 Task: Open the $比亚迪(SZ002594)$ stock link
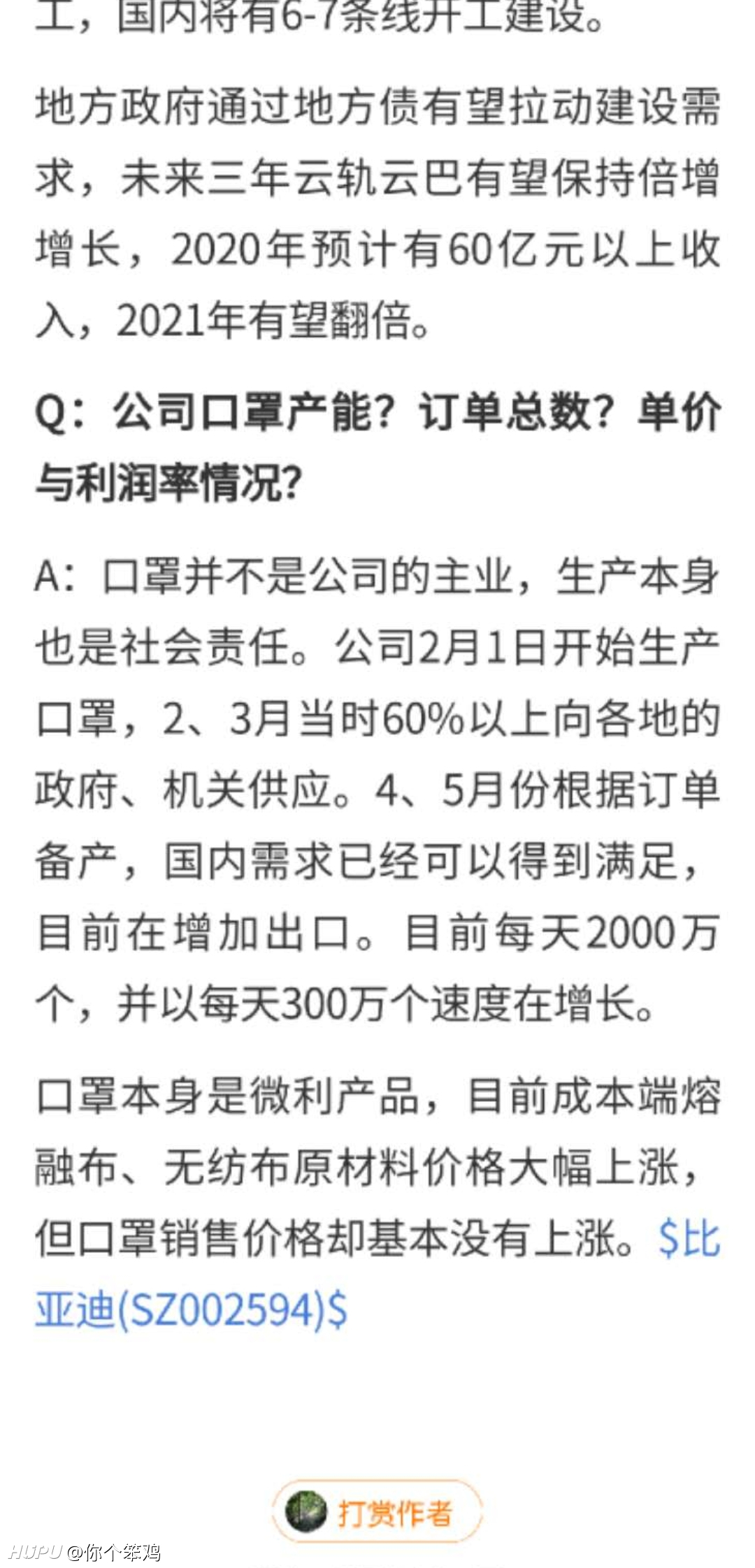pos(192,1309)
